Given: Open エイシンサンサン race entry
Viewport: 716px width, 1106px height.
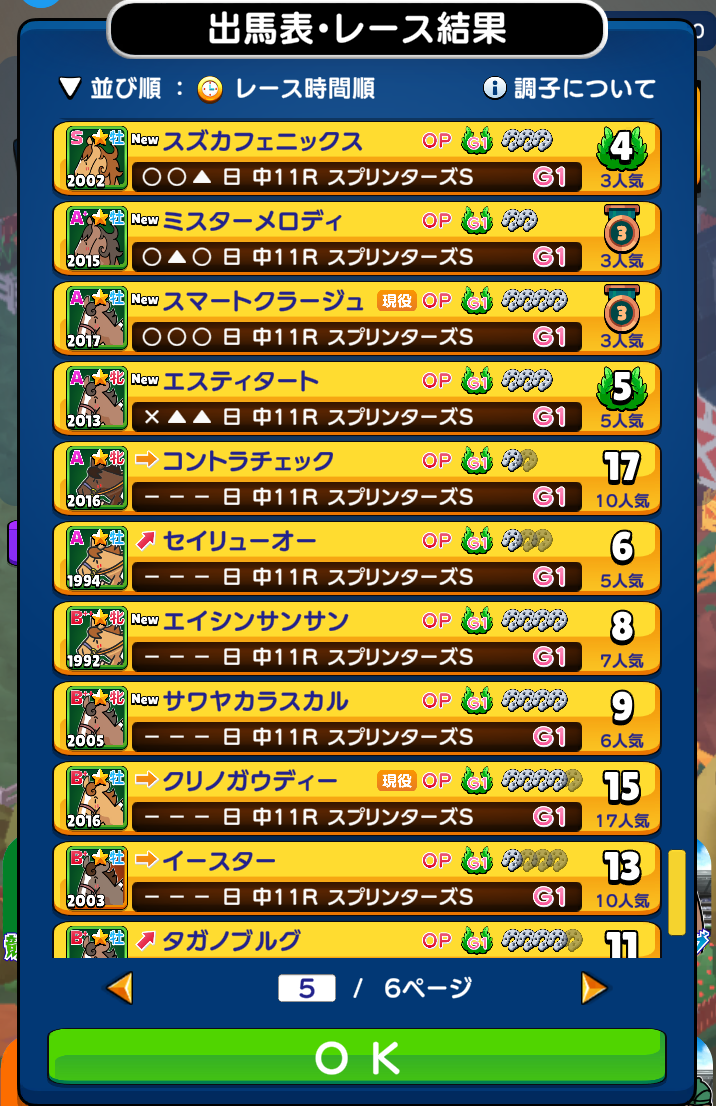Looking at the screenshot, I should point(357,639).
